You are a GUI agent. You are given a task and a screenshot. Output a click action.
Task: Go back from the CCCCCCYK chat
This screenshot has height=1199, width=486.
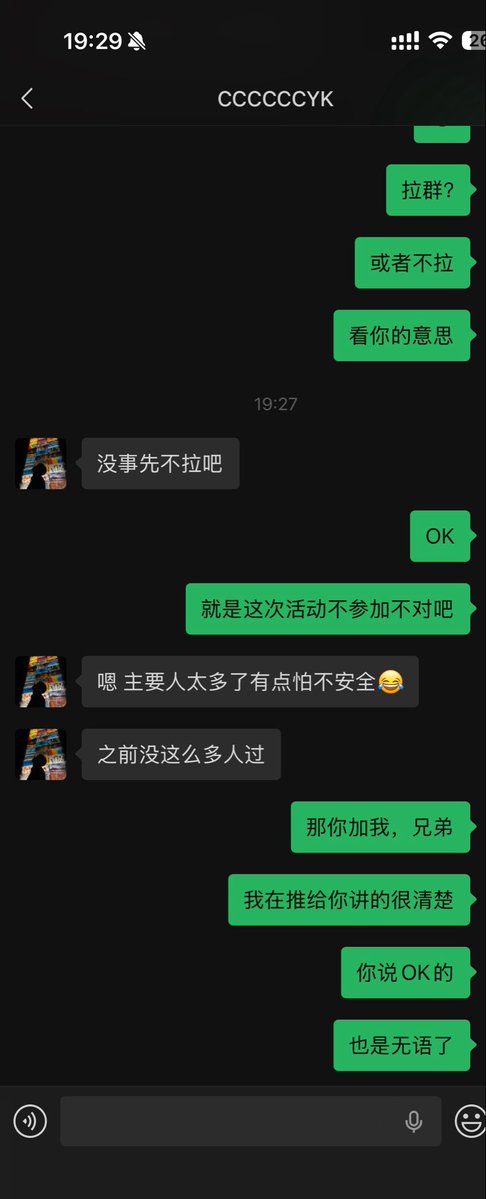click(x=28, y=99)
